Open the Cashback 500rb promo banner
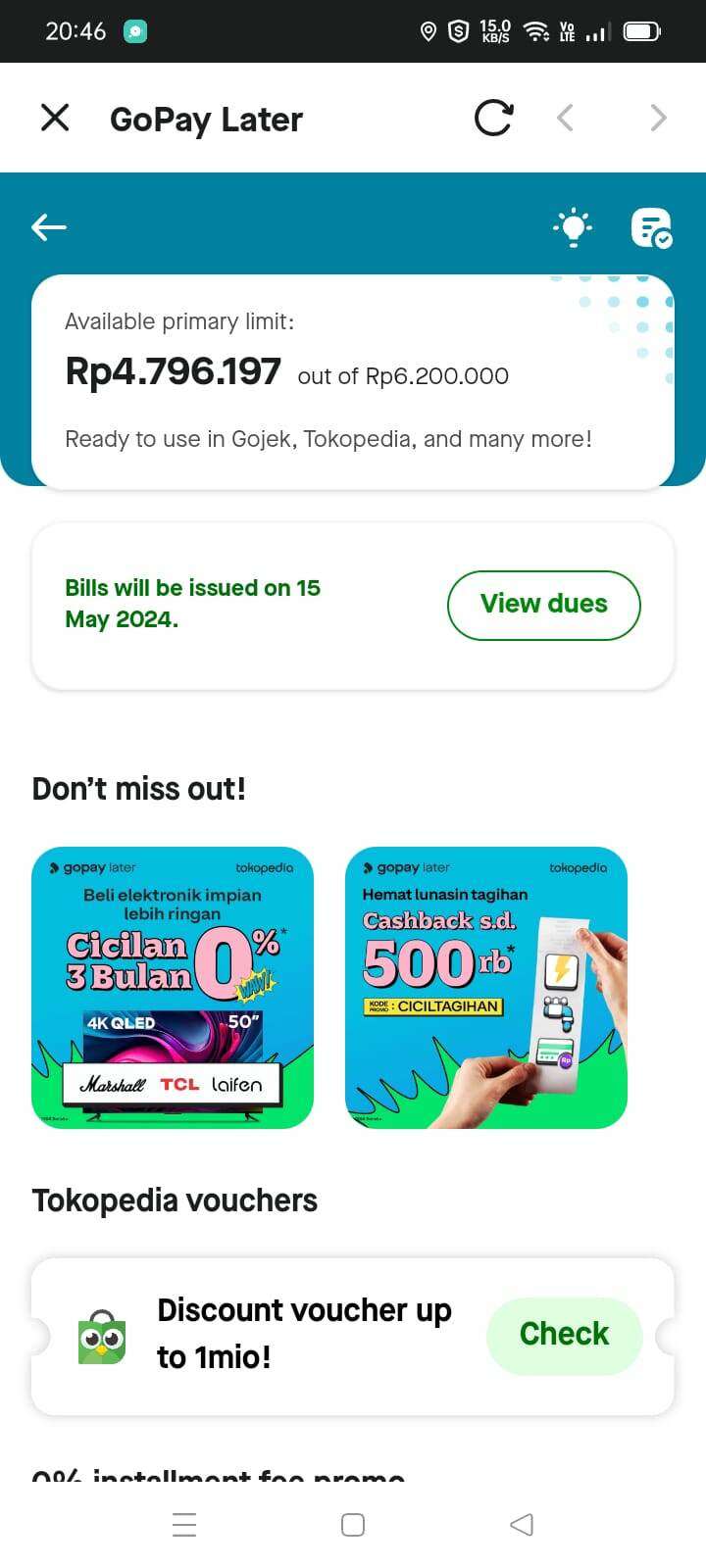The width and height of the screenshot is (706, 1568). 486,988
